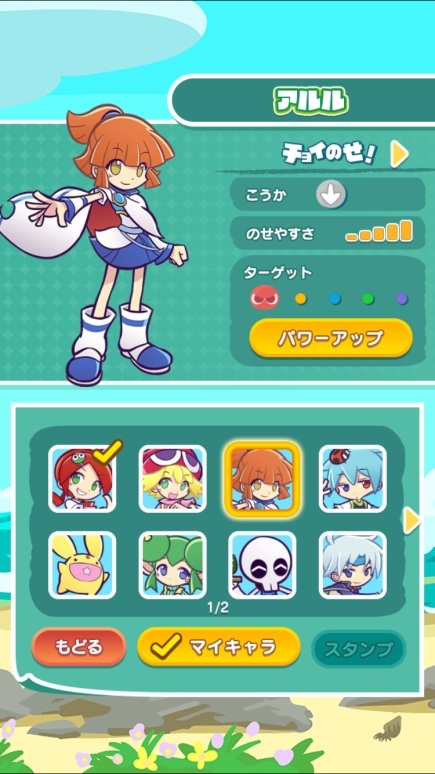Select the orange-haired Arle portrait
Screen dimensions: 435x774
[x=262, y=479]
